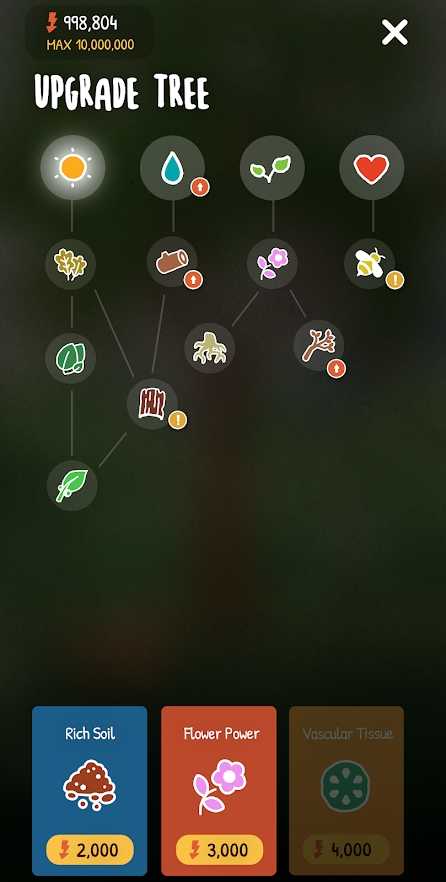This screenshot has height=882, width=446.
Task: Select the bright green single leaf node
Action: click(x=72, y=485)
